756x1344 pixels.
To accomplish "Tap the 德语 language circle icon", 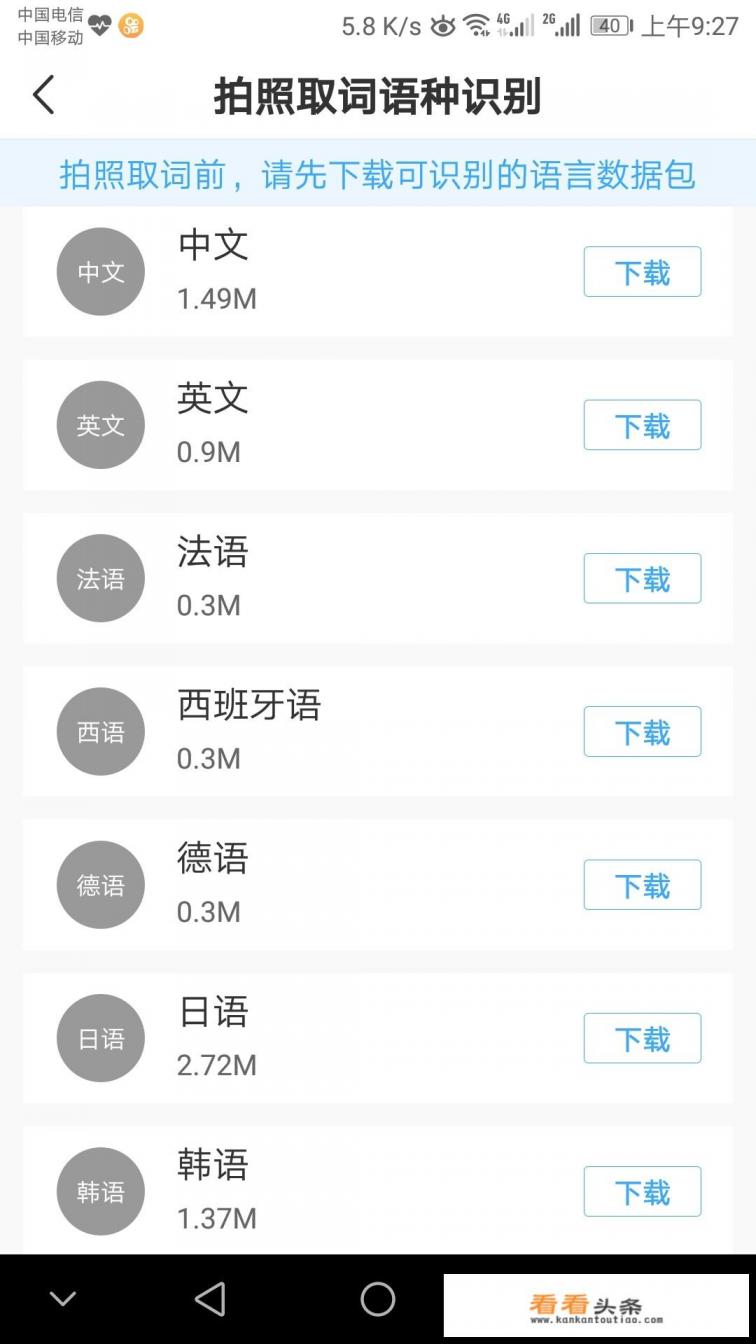I will [100, 884].
